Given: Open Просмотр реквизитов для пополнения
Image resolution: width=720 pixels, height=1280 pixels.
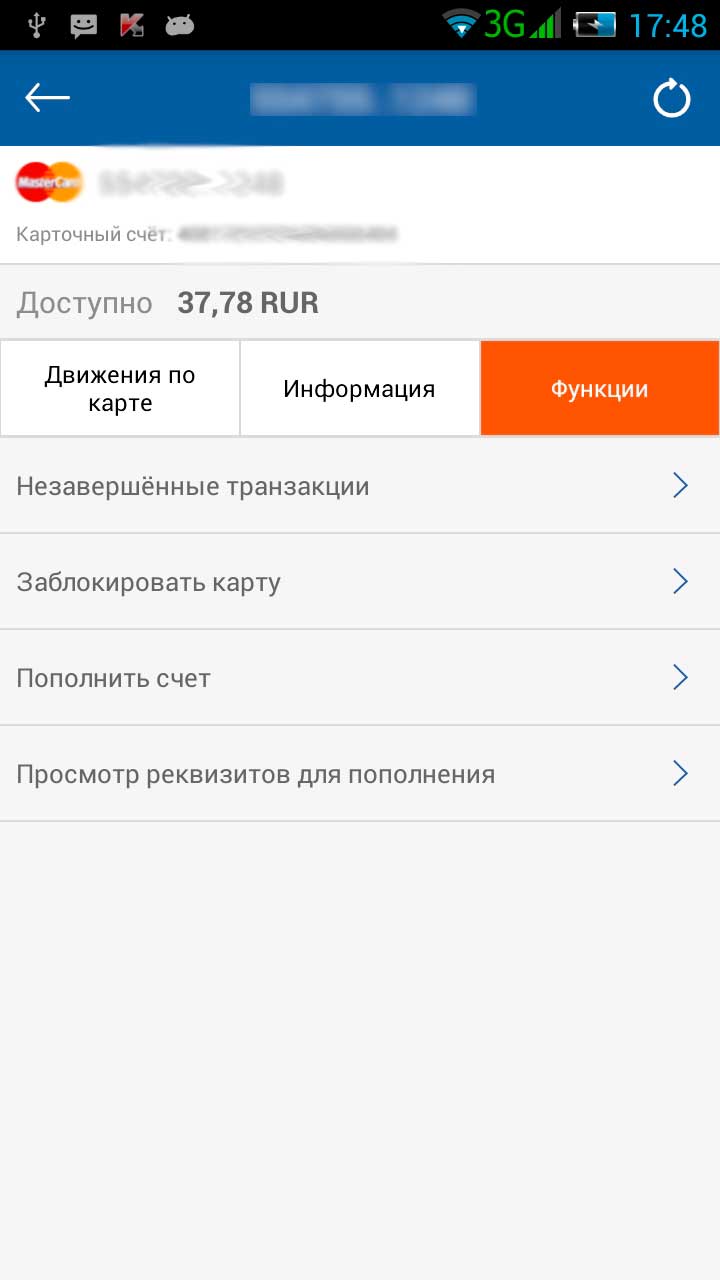Looking at the screenshot, I should 360,774.
